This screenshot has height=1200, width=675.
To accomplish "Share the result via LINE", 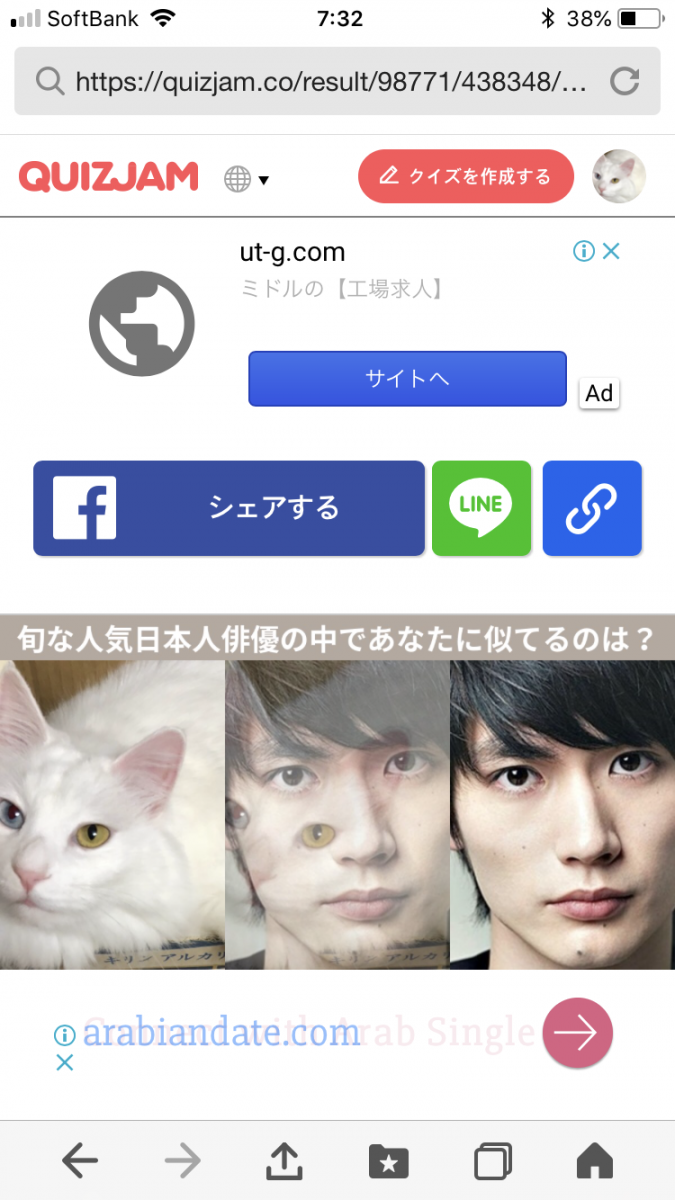I will (x=481, y=508).
